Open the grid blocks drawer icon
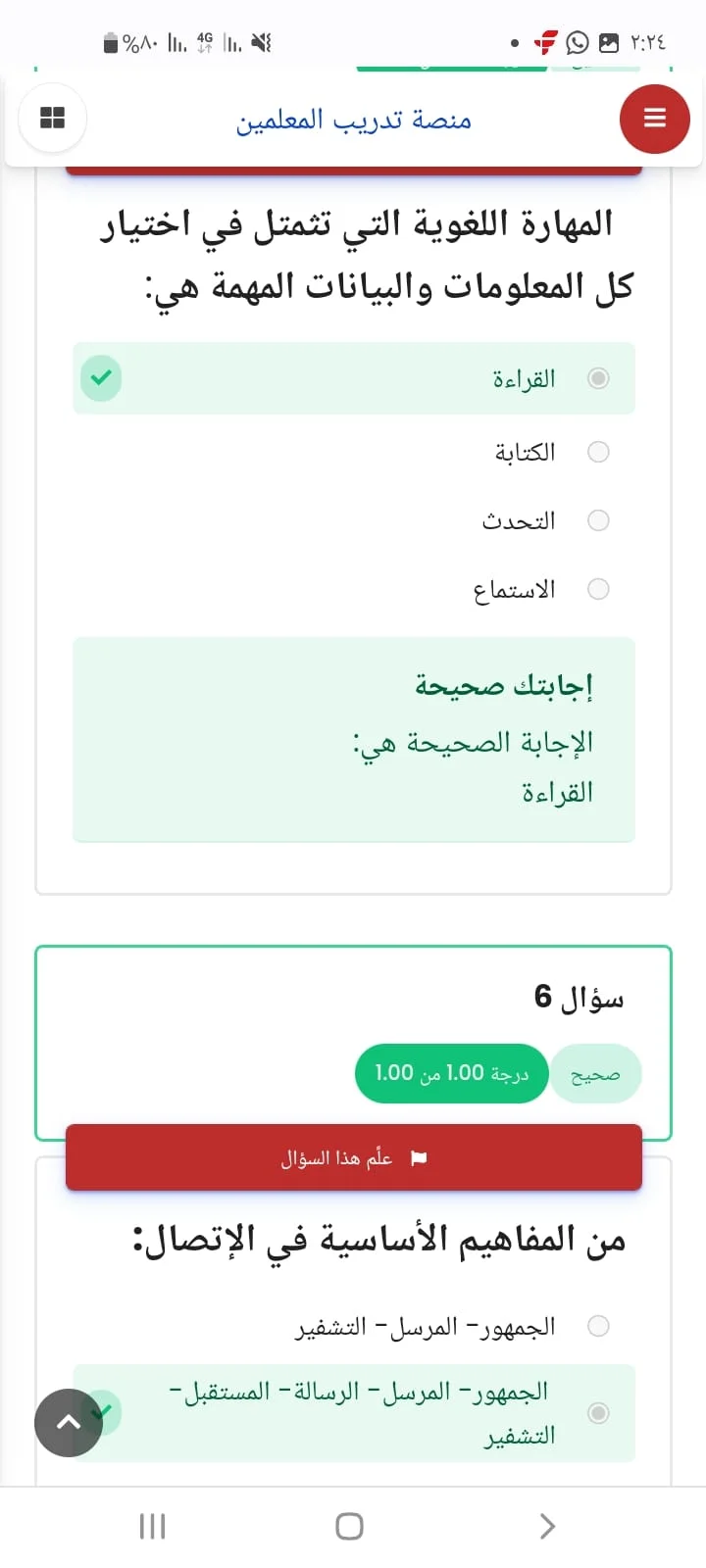The height and width of the screenshot is (1568, 706). pos(52,119)
